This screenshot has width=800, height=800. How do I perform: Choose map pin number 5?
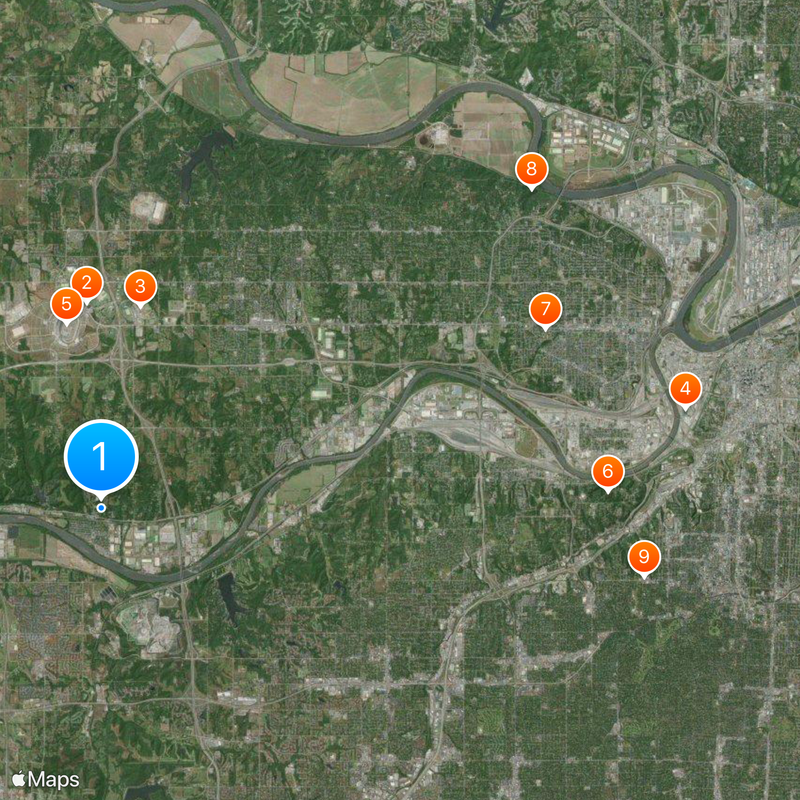coord(66,303)
